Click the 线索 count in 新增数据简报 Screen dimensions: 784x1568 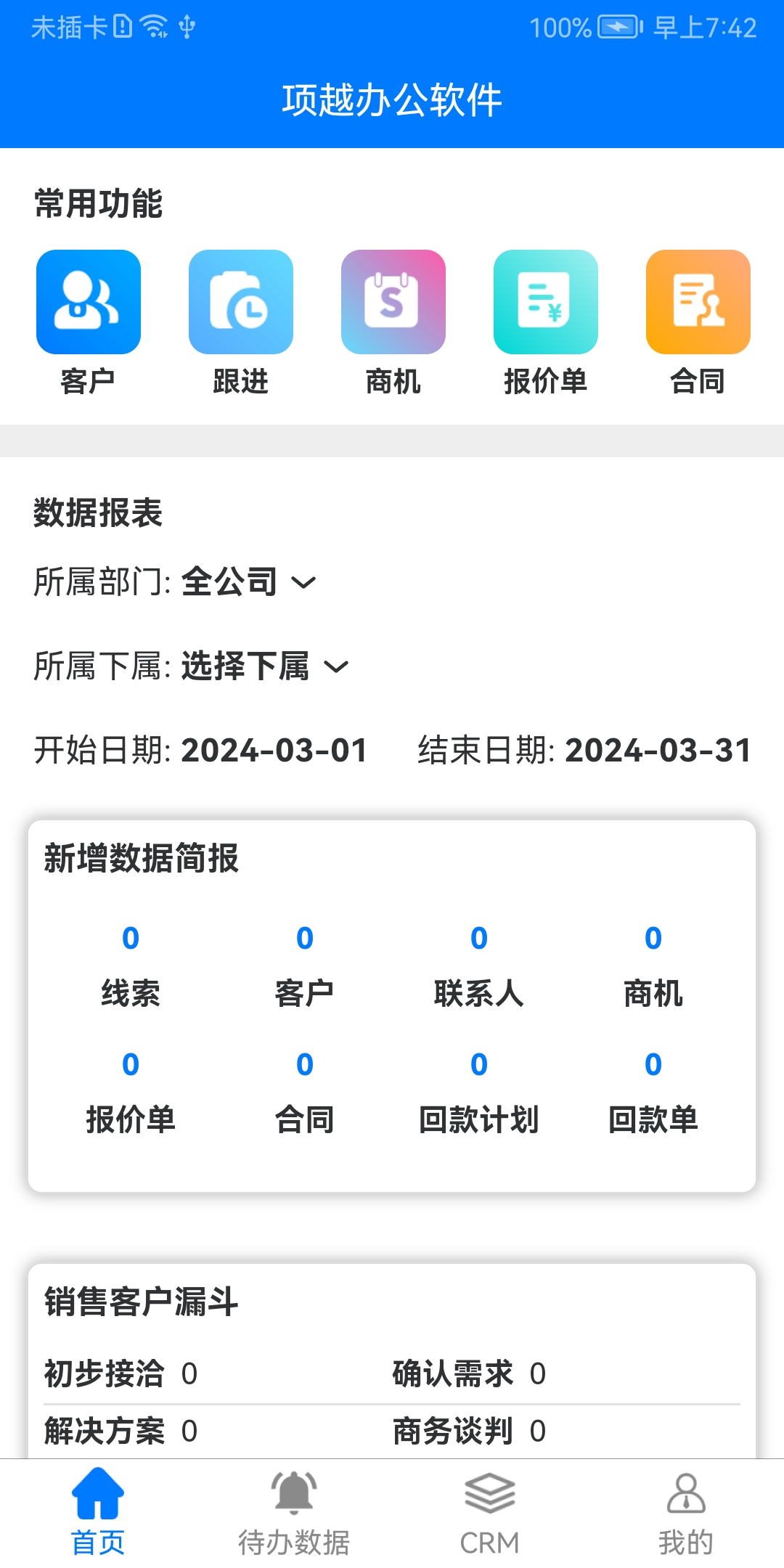click(131, 938)
